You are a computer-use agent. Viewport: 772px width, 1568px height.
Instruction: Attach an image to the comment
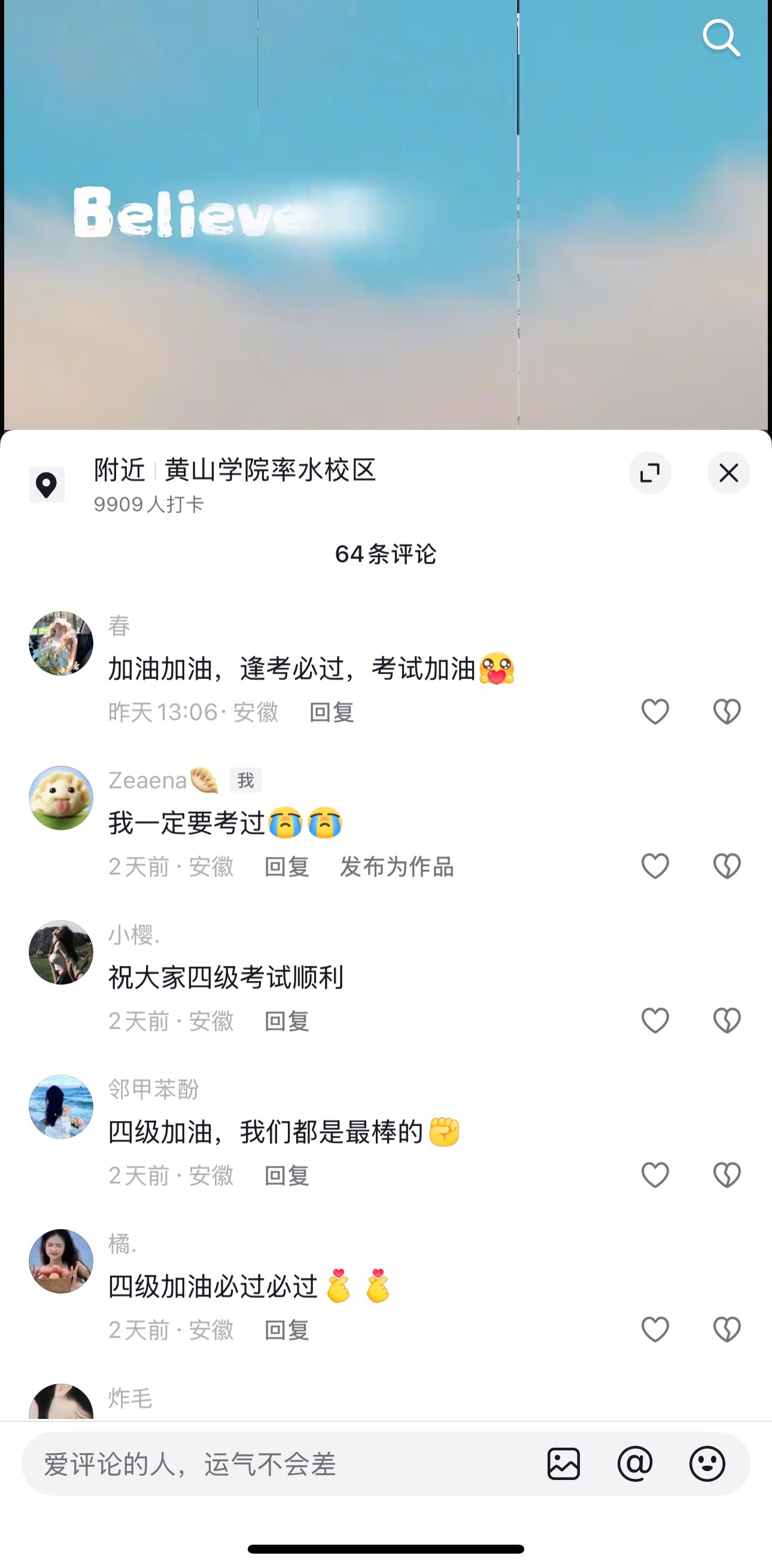pos(564,1464)
